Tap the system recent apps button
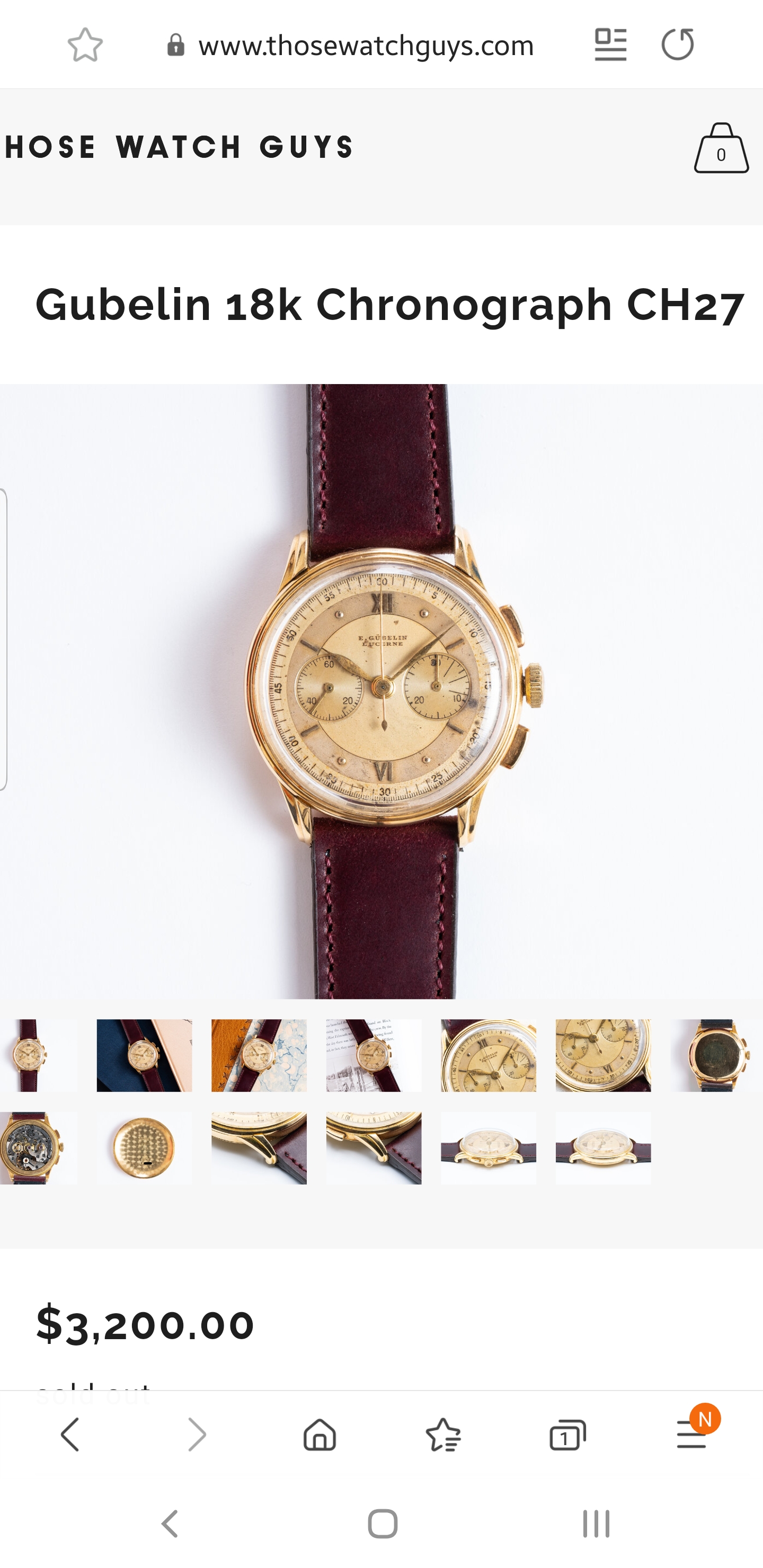 (x=596, y=1524)
